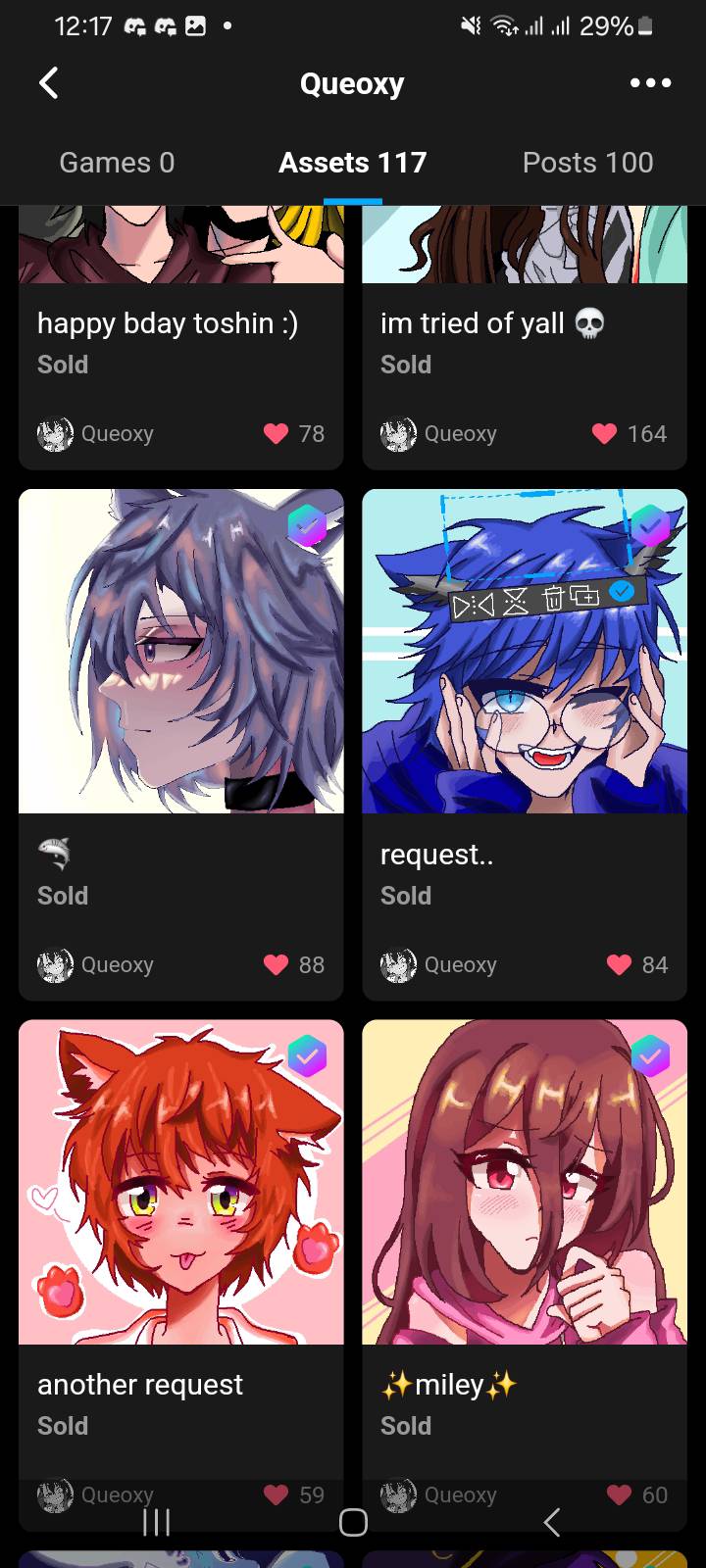
Task: Open the 'another request' asset card
Action: coord(180,1182)
